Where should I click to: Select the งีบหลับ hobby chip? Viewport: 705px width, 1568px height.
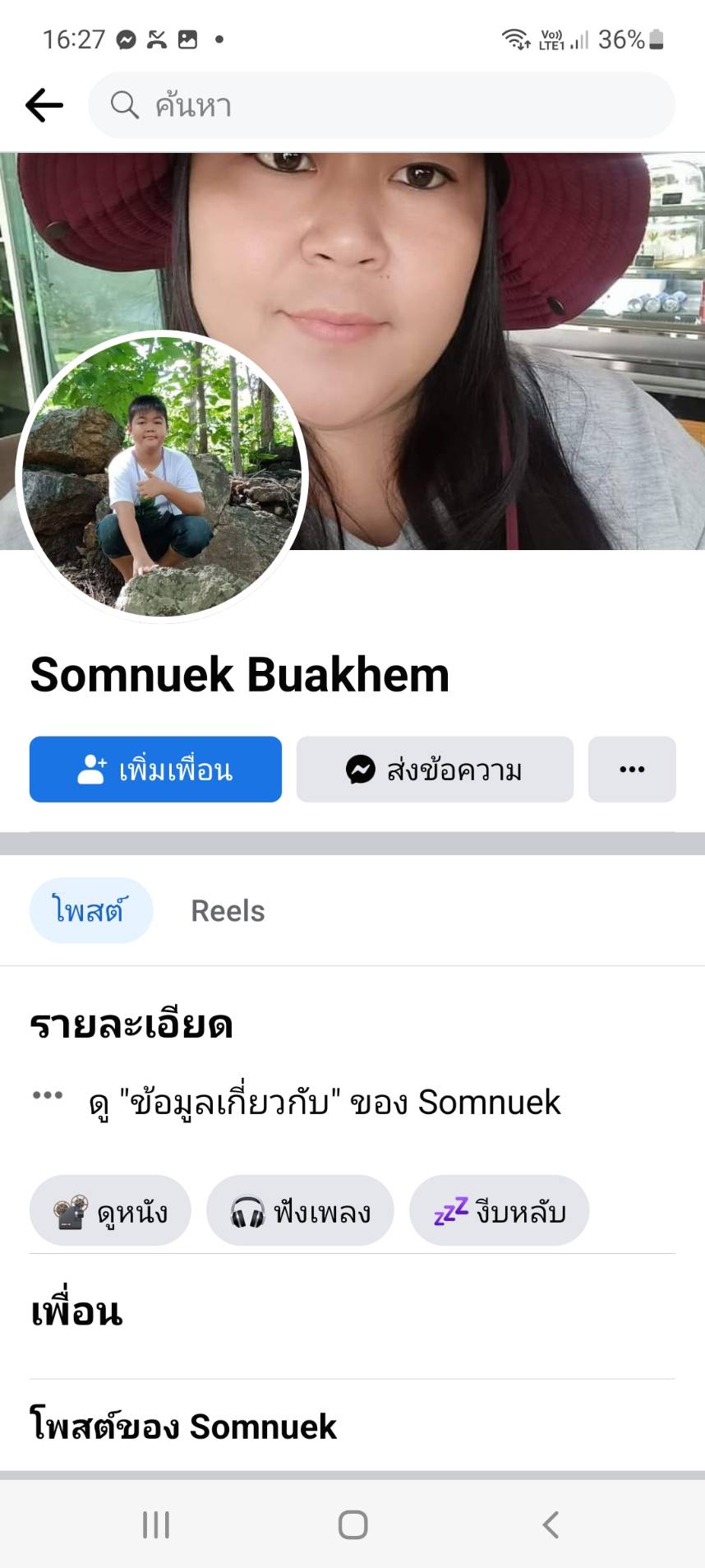(x=499, y=1211)
